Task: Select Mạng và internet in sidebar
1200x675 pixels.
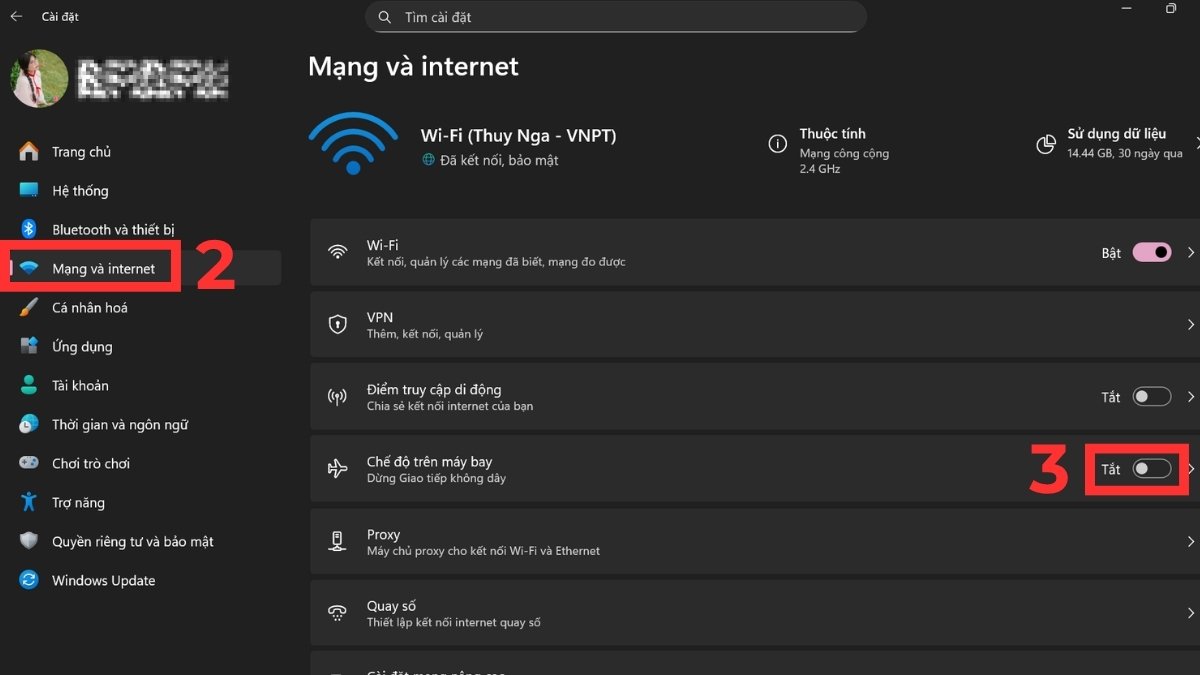Action: tap(103, 269)
